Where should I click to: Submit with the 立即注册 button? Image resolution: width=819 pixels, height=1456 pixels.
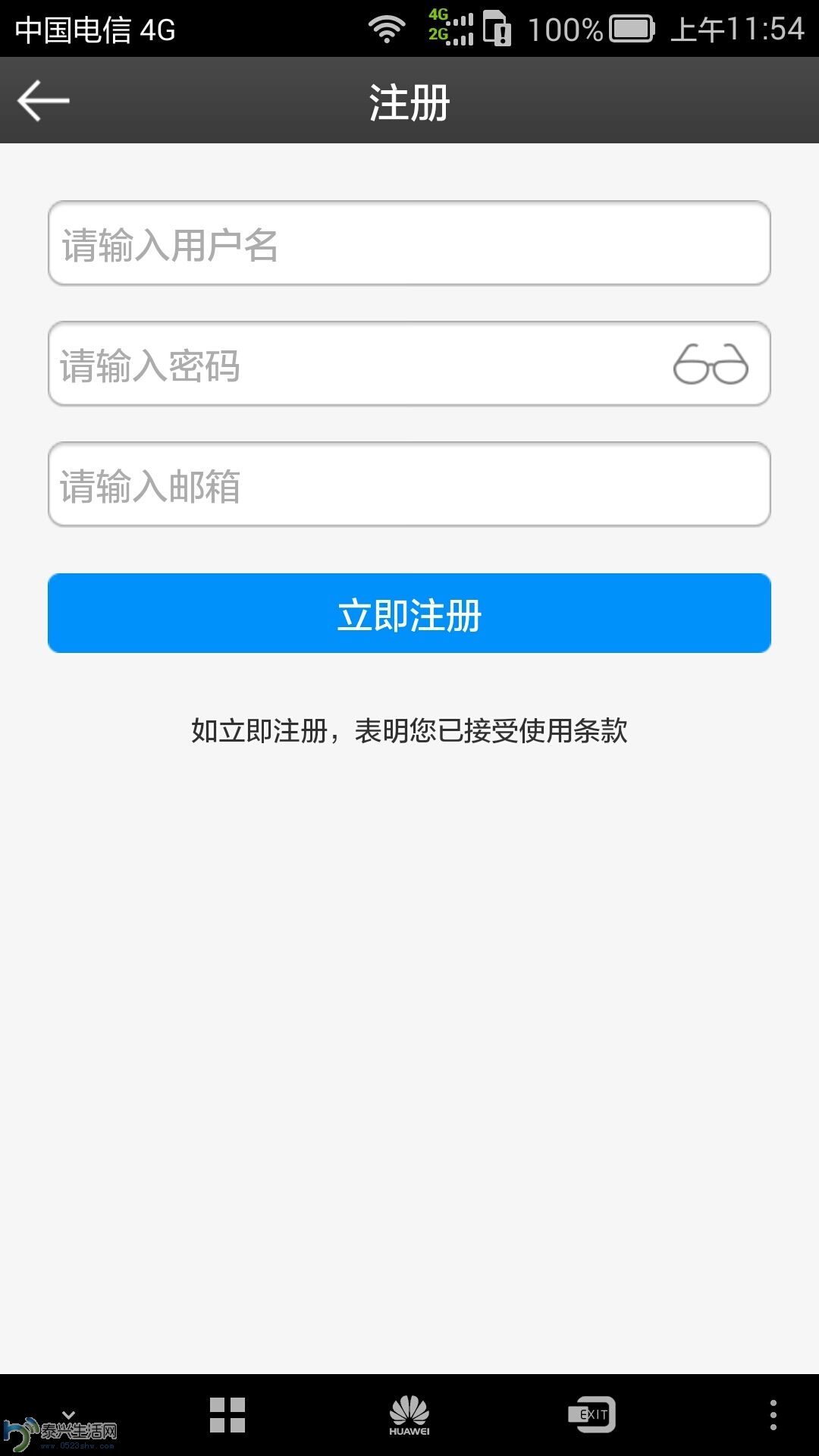click(x=409, y=613)
